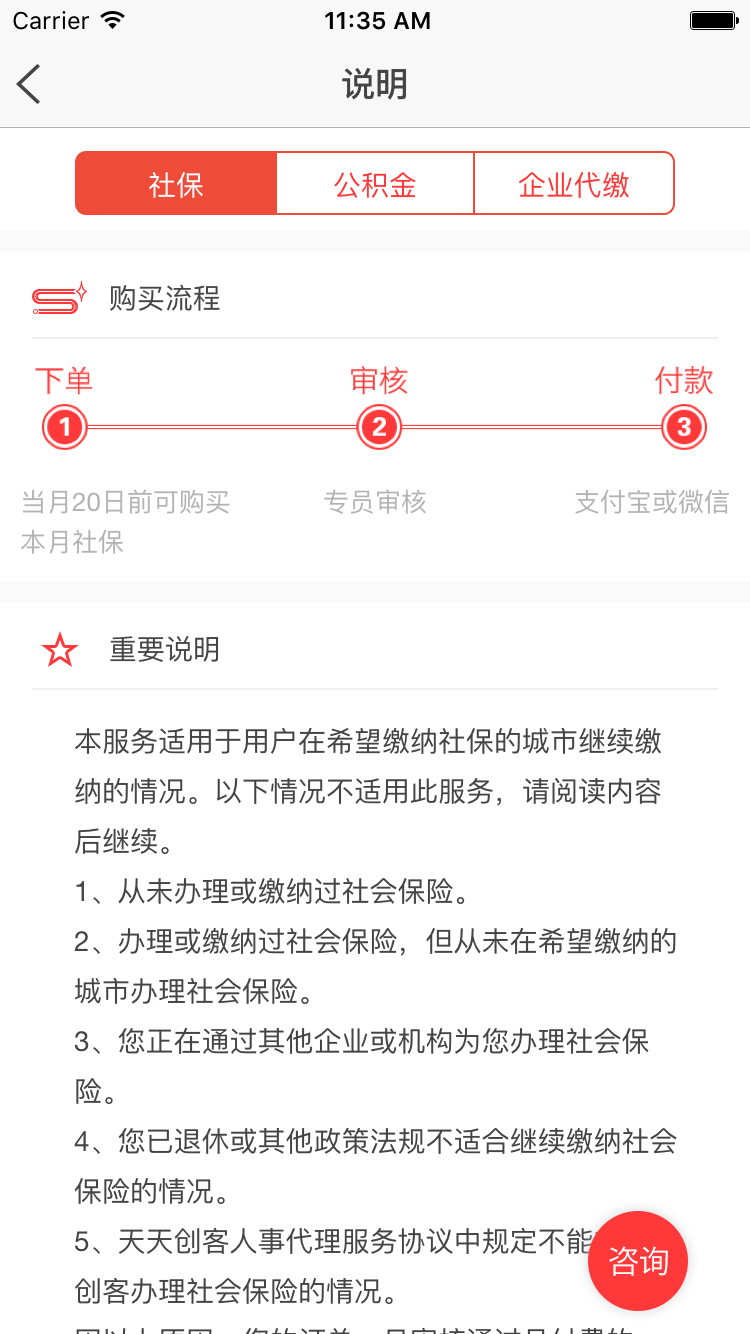Tap the red 咨询 floating button
The width and height of the screenshot is (750, 1334).
click(638, 1261)
